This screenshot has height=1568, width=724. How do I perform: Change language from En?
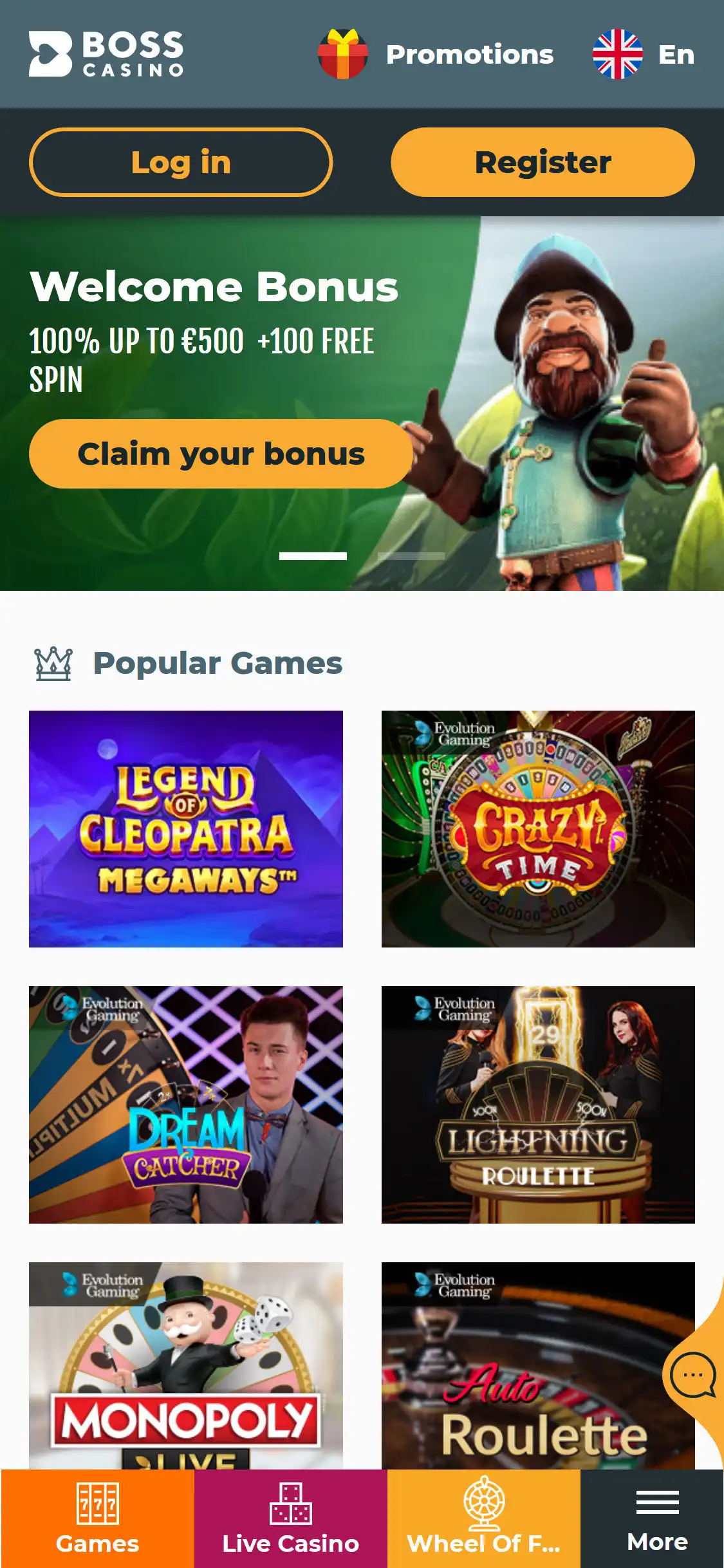tap(643, 54)
